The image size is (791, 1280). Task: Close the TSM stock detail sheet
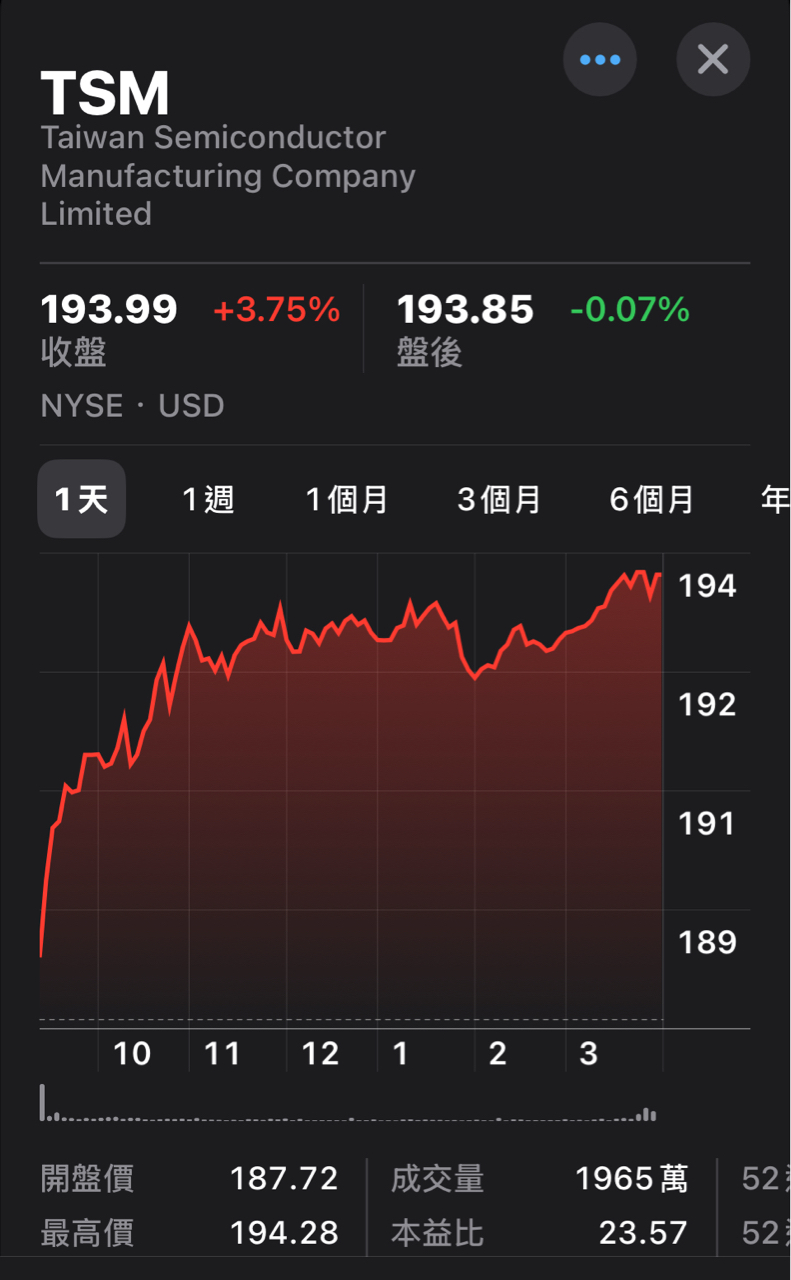tap(713, 59)
